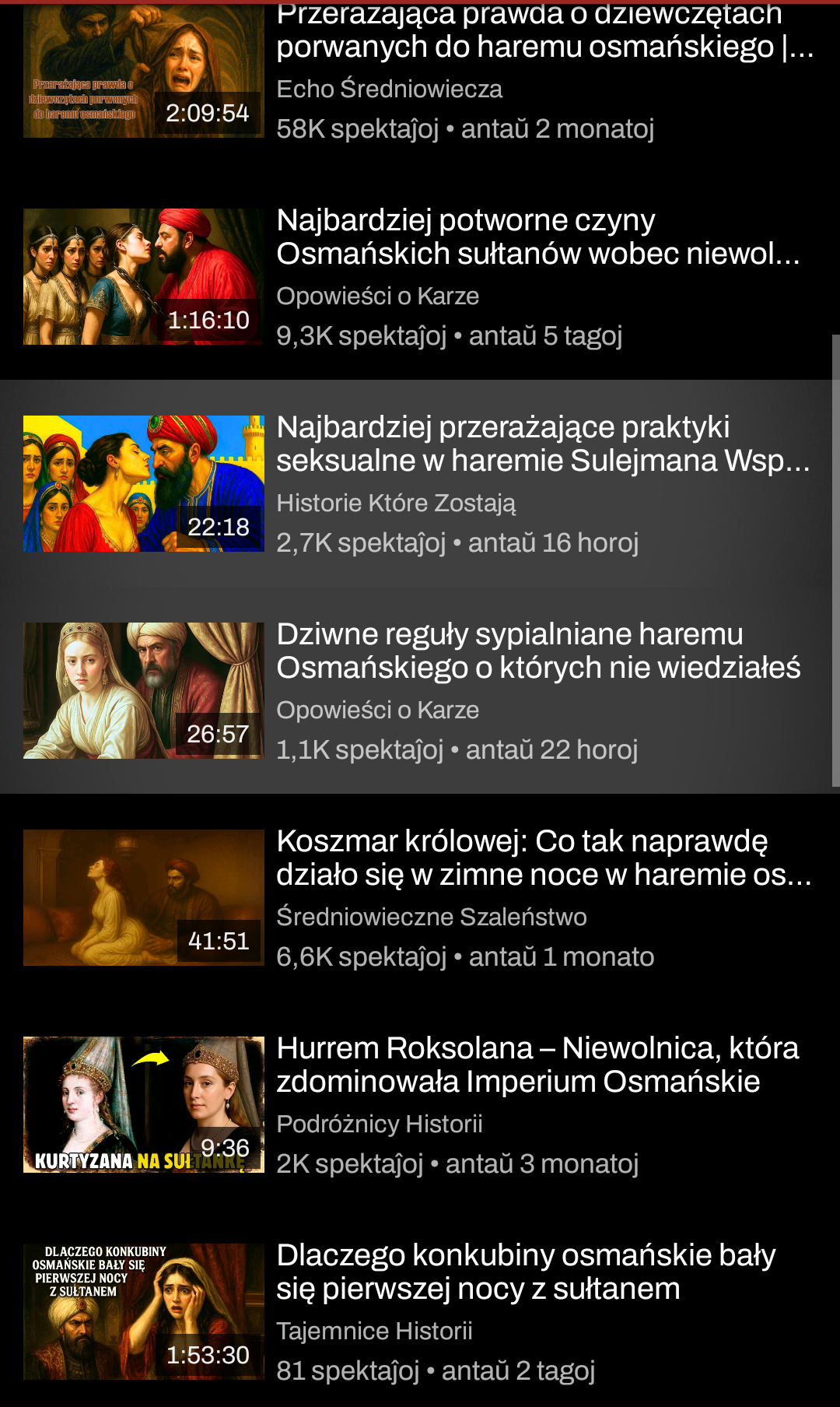Open 'Koszmar królowej' video by Średniowieczne Szaleństwo
The image size is (840, 1407).
coord(420,897)
